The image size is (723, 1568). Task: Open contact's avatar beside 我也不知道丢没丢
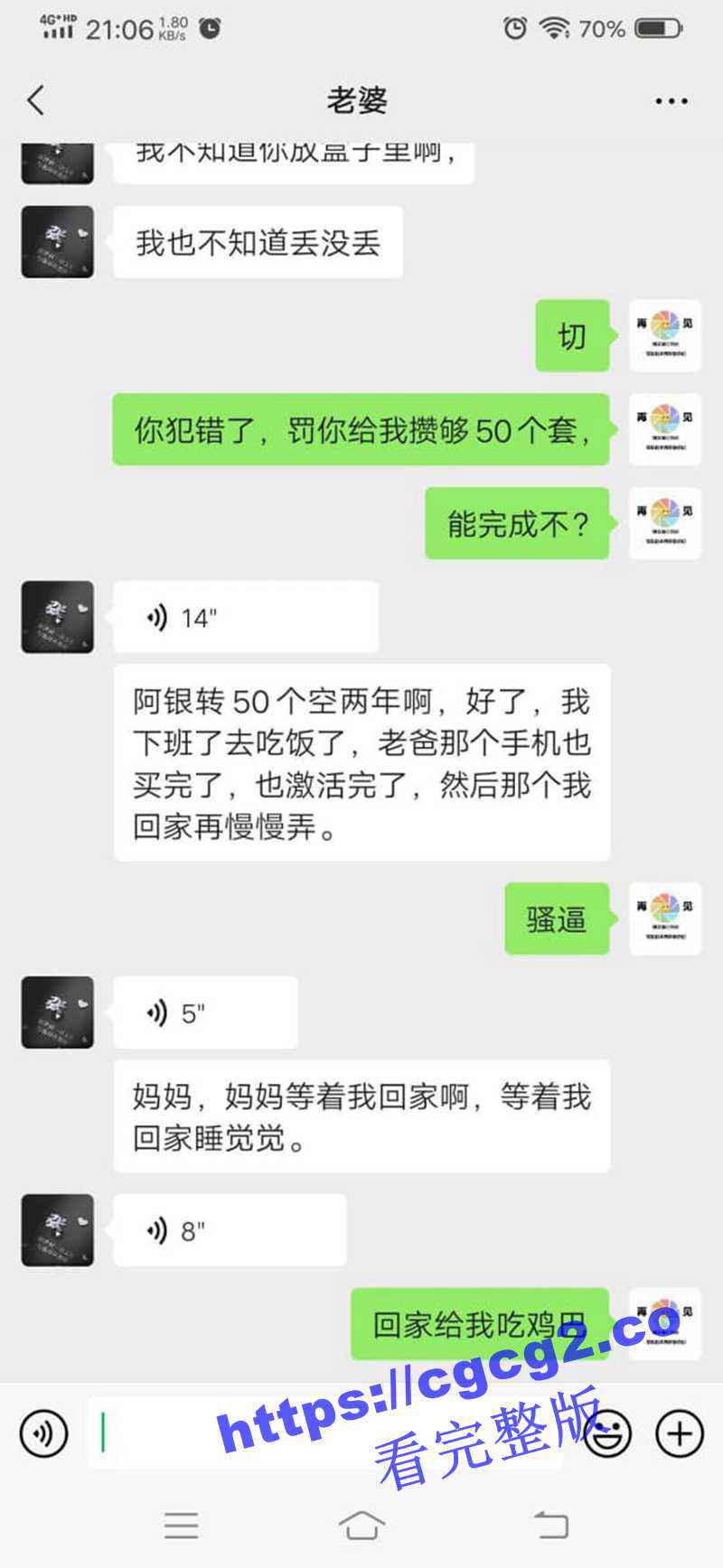tap(58, 242)
